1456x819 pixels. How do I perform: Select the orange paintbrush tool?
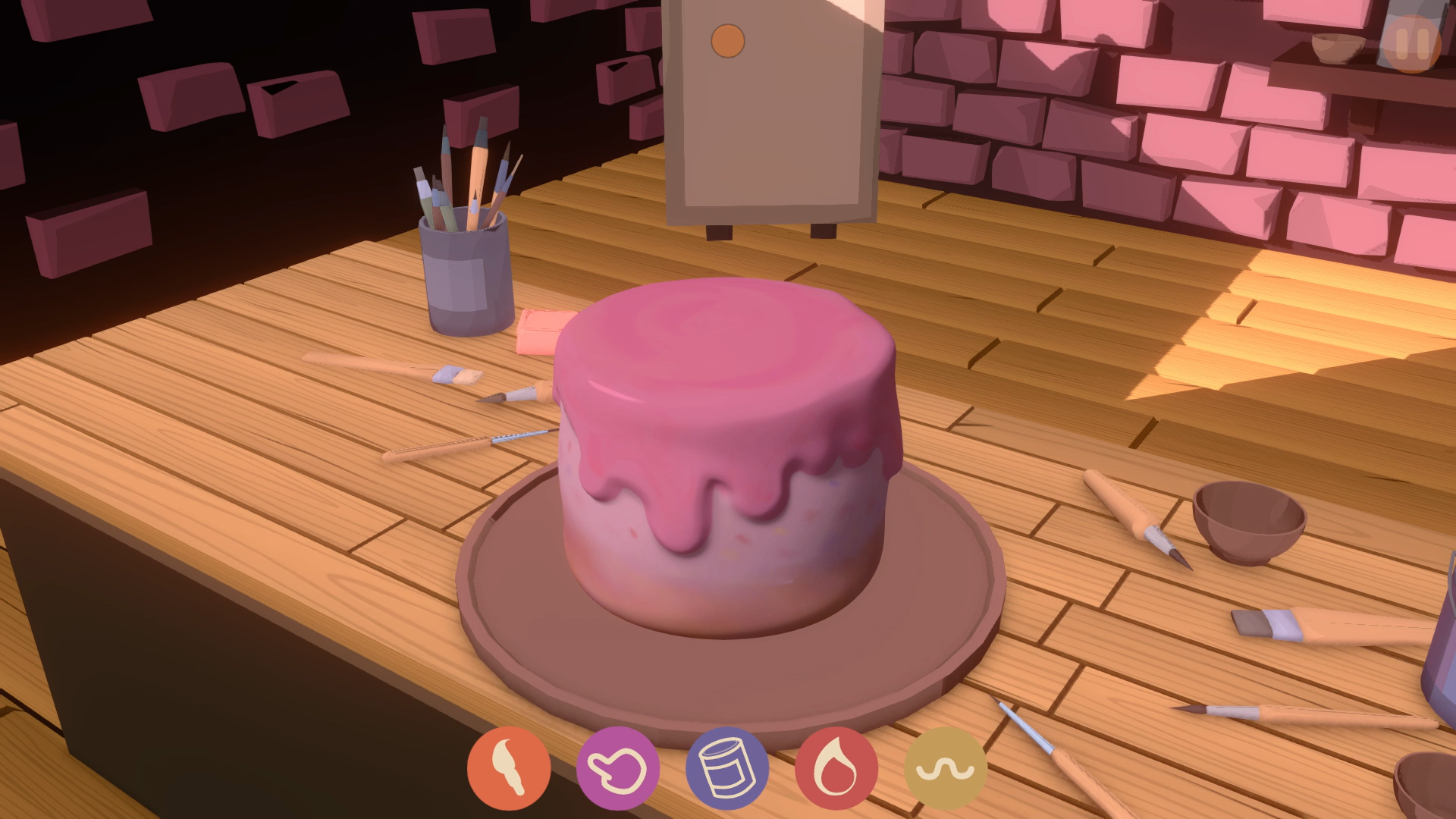tap(509, 768)
